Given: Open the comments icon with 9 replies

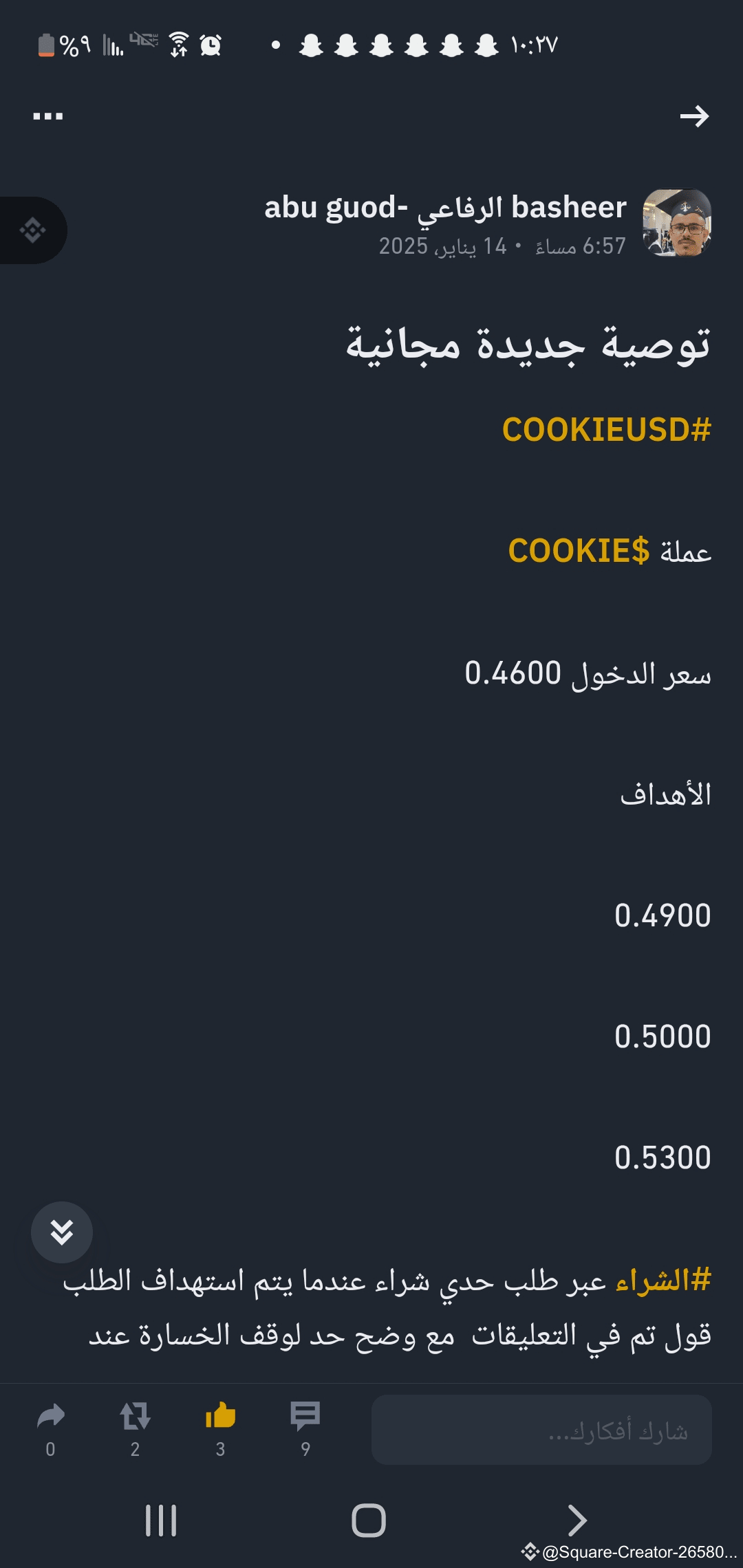Looking at the screenshot, I should pyautogui.click(x=305, y=1428).
